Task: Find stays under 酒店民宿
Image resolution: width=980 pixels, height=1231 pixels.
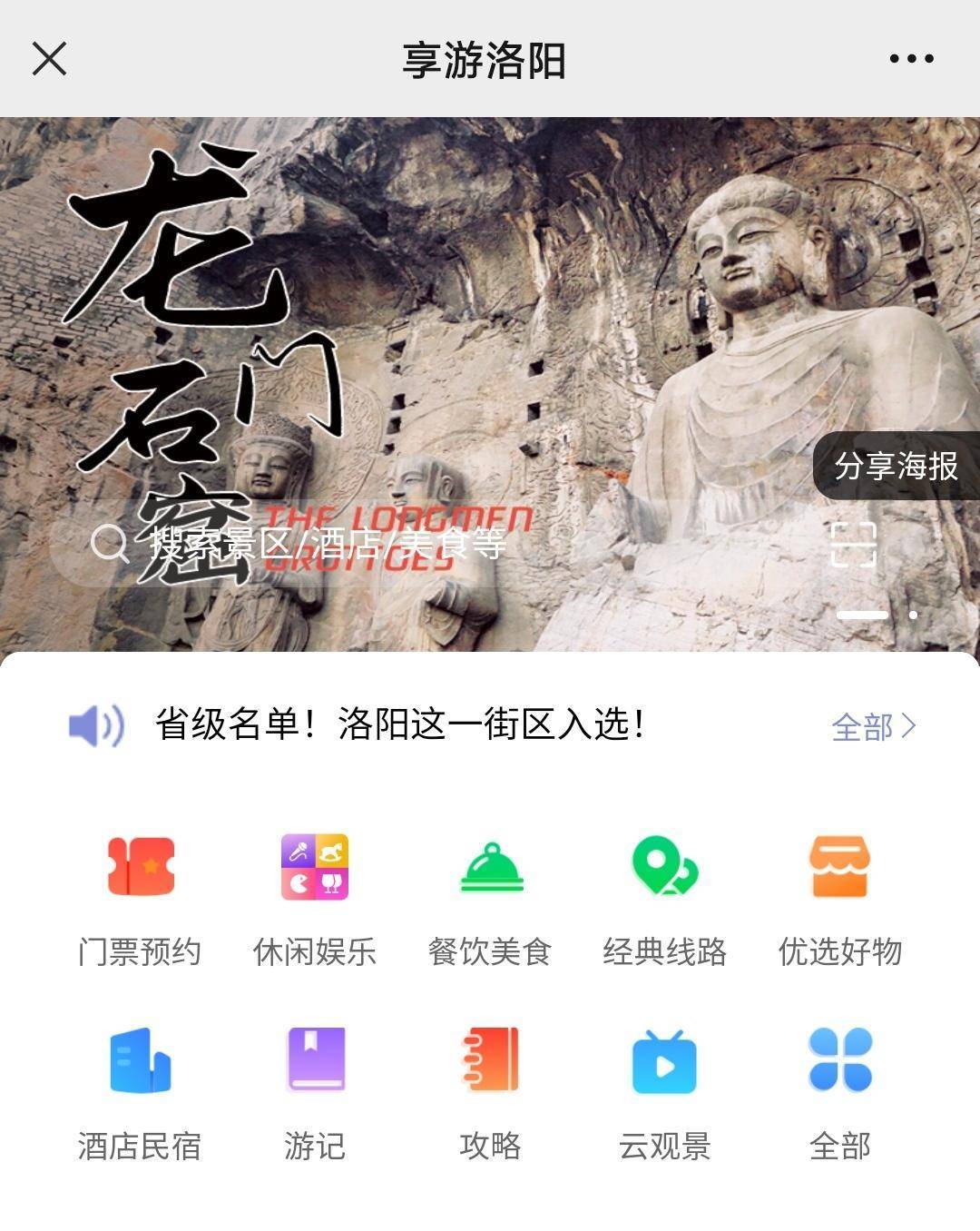Action: click(x=140, y=1091)
